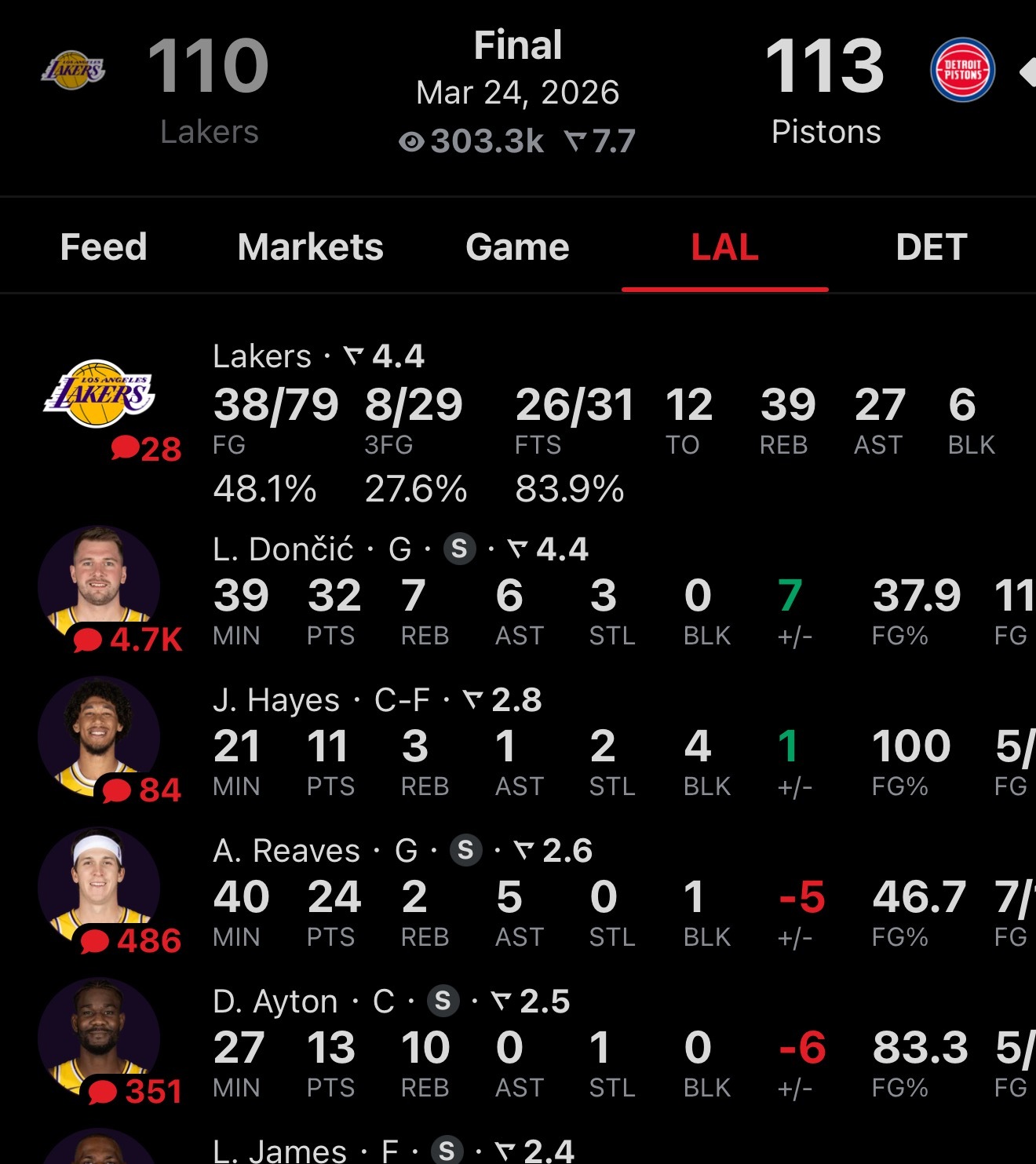Switch to the Feed tab
Image resolution: width=1036 pixels, height=1164 pixels.
(104, 247)
